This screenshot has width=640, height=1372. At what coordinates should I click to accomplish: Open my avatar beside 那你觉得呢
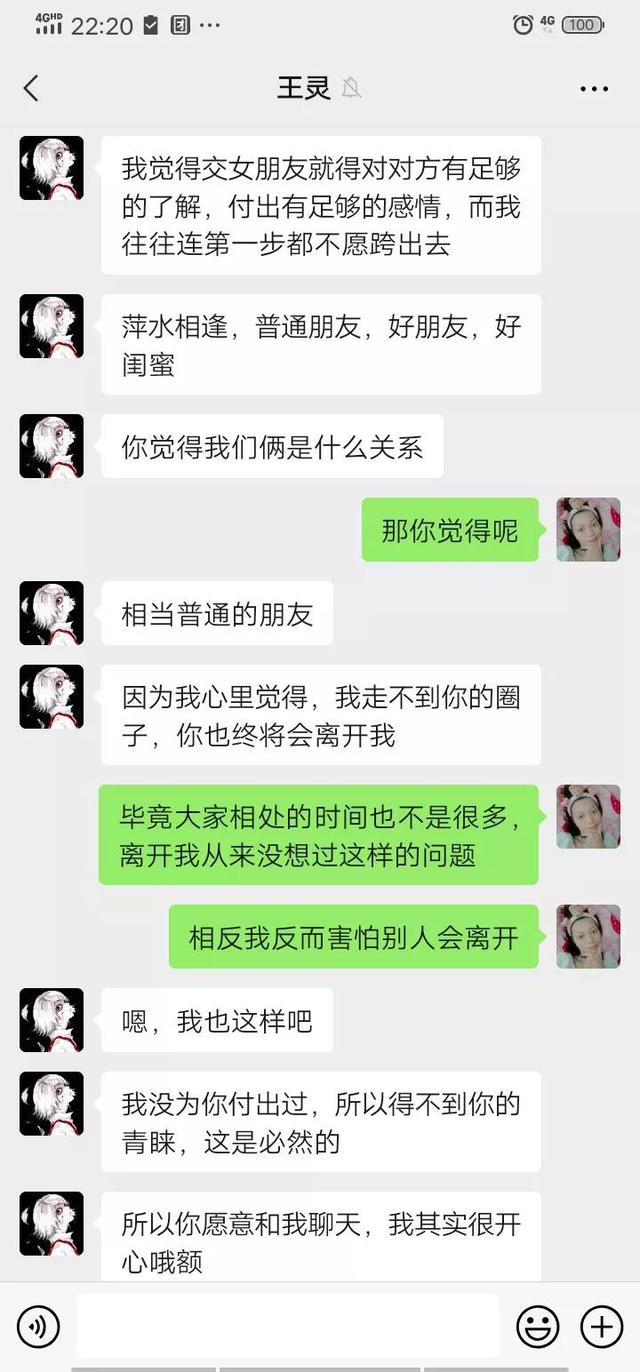(x=588, y=529)
